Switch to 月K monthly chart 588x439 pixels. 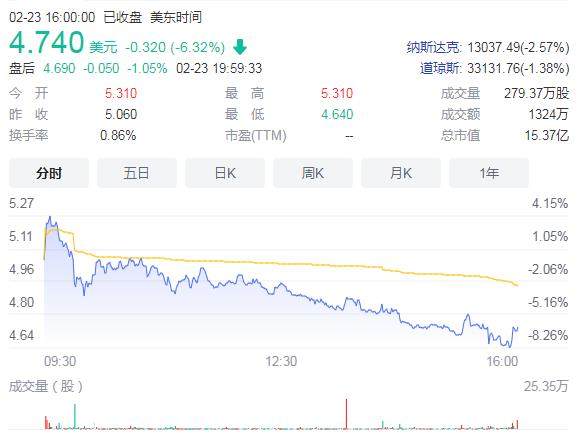401,173
